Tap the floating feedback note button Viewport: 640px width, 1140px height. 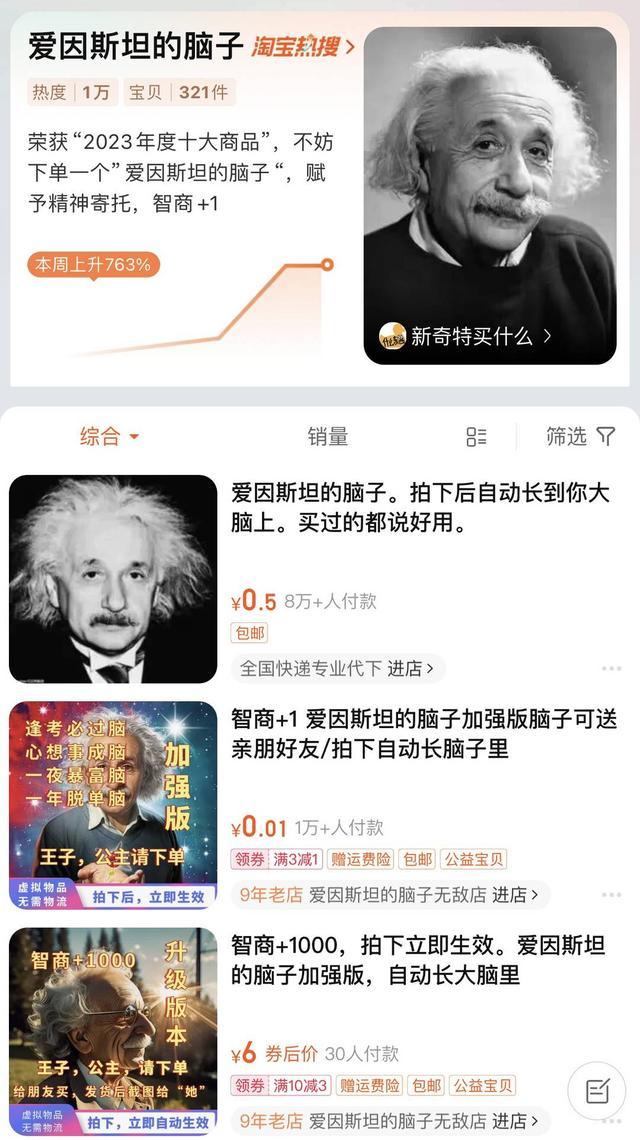597,1090
